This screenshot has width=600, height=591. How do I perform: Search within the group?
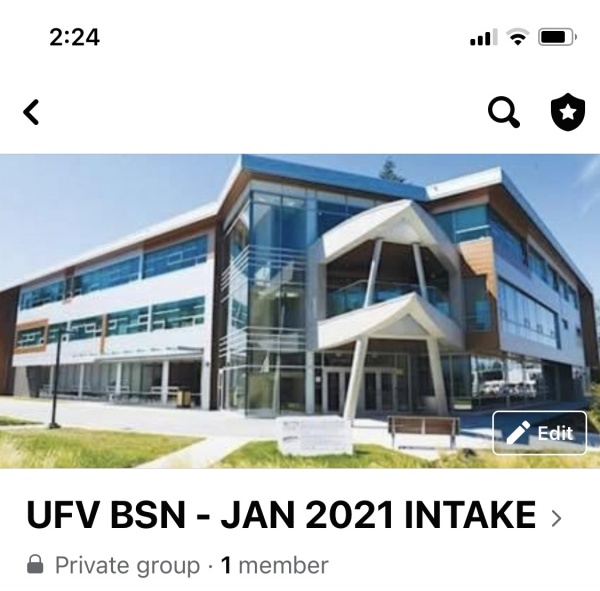tap(503, 113)
